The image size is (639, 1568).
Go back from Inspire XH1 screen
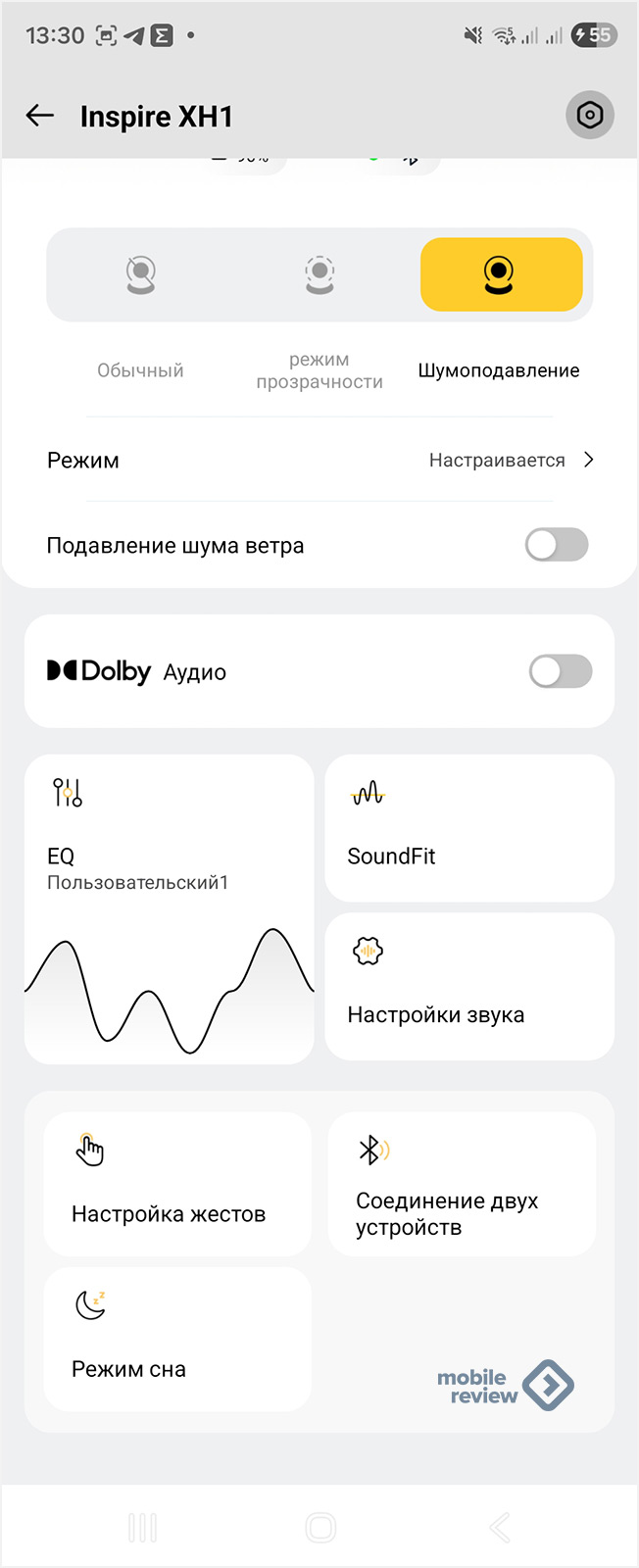[40, 116]
